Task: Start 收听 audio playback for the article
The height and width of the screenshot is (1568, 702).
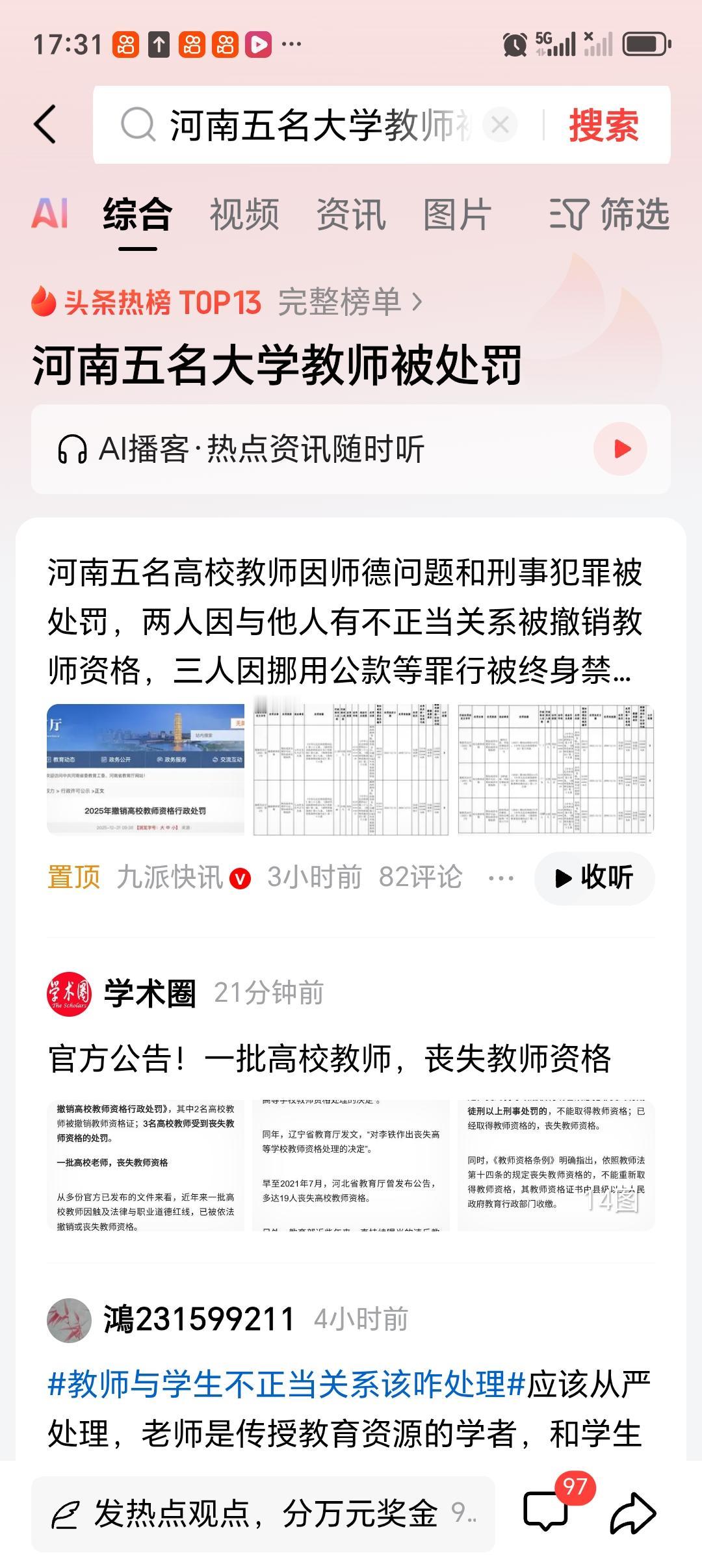Action: pos(593,878)
